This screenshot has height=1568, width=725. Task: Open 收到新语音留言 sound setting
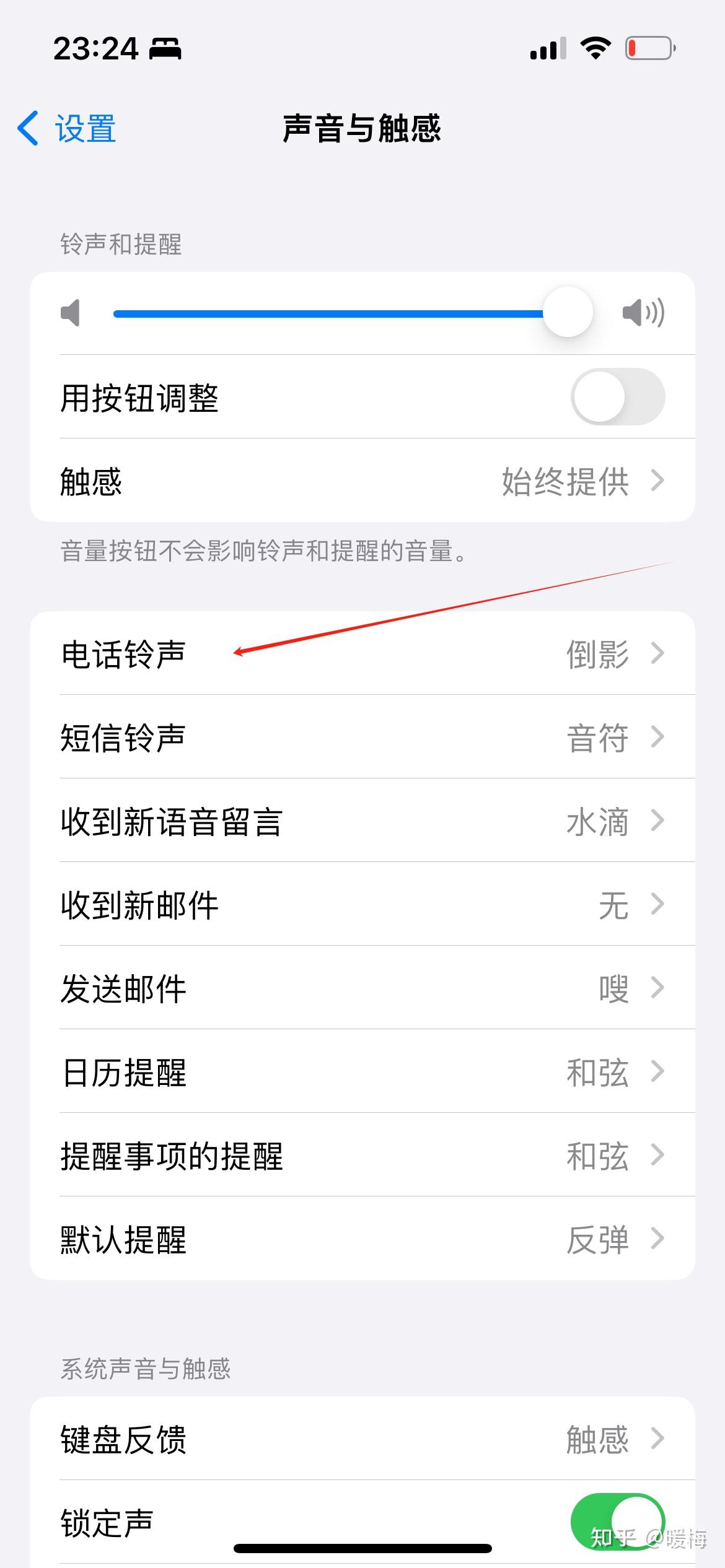(362, 821)
